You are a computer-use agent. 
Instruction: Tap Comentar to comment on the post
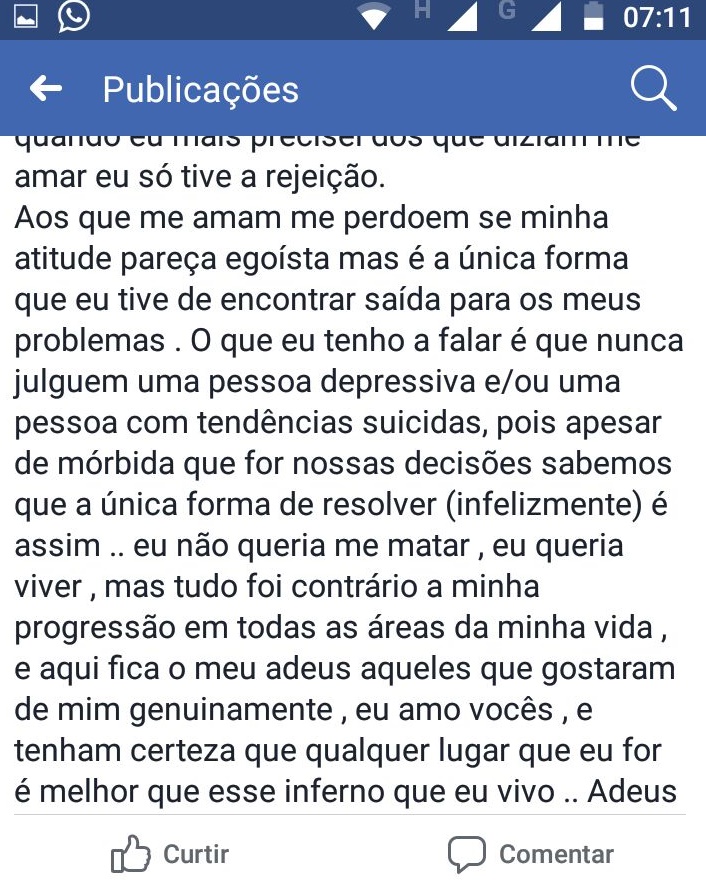coord(531,855)
